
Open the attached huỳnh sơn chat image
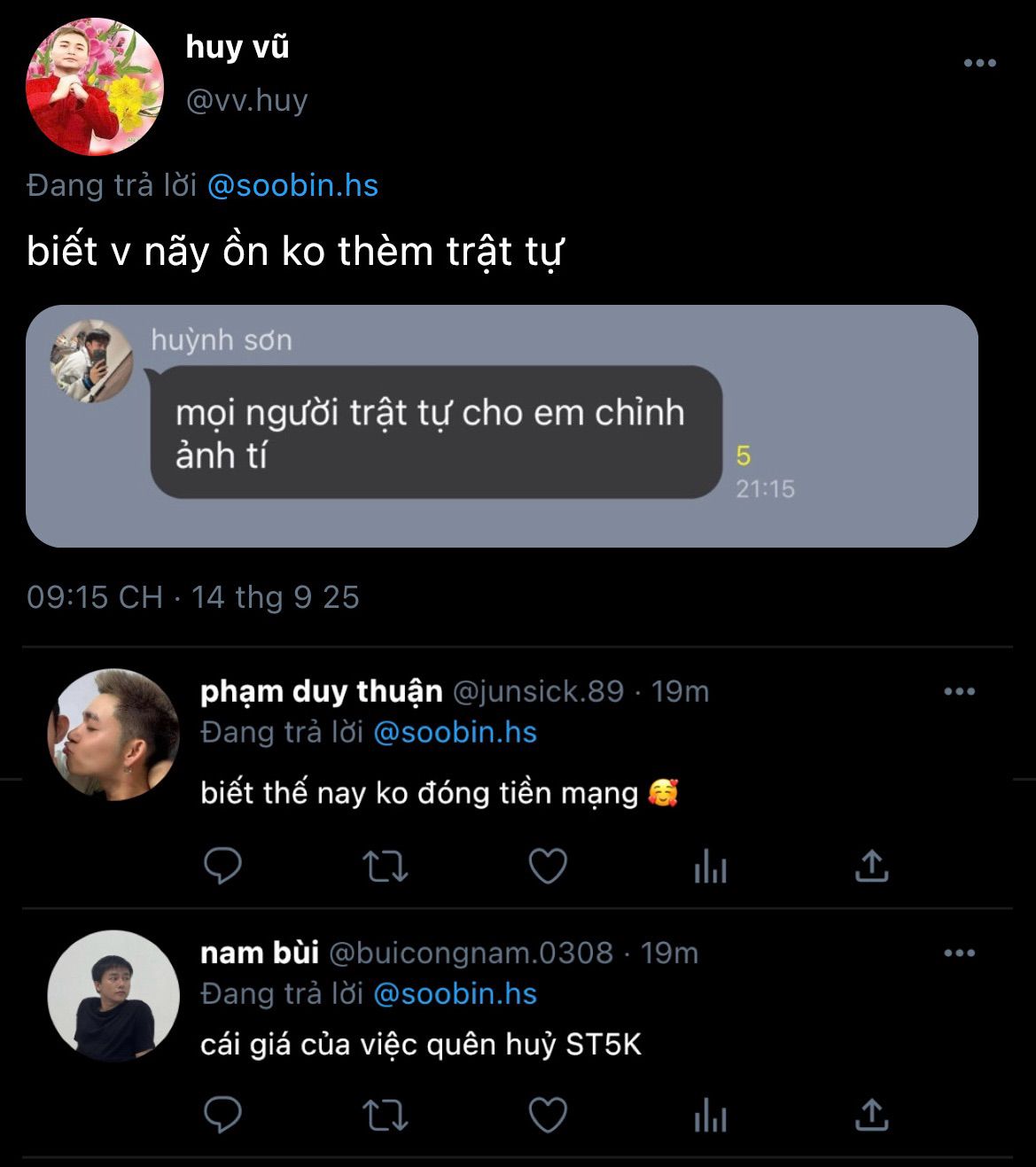[x=502, y=426]
